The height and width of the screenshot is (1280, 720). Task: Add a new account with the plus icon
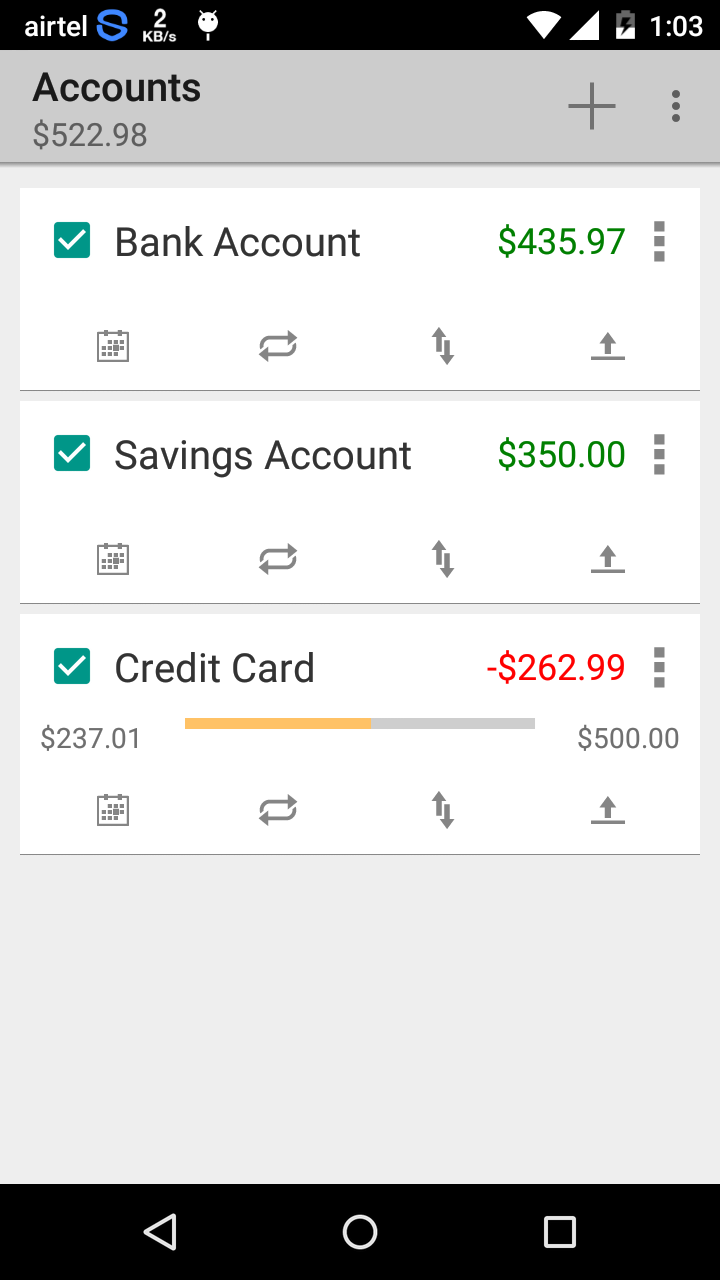tap(592, 106)
